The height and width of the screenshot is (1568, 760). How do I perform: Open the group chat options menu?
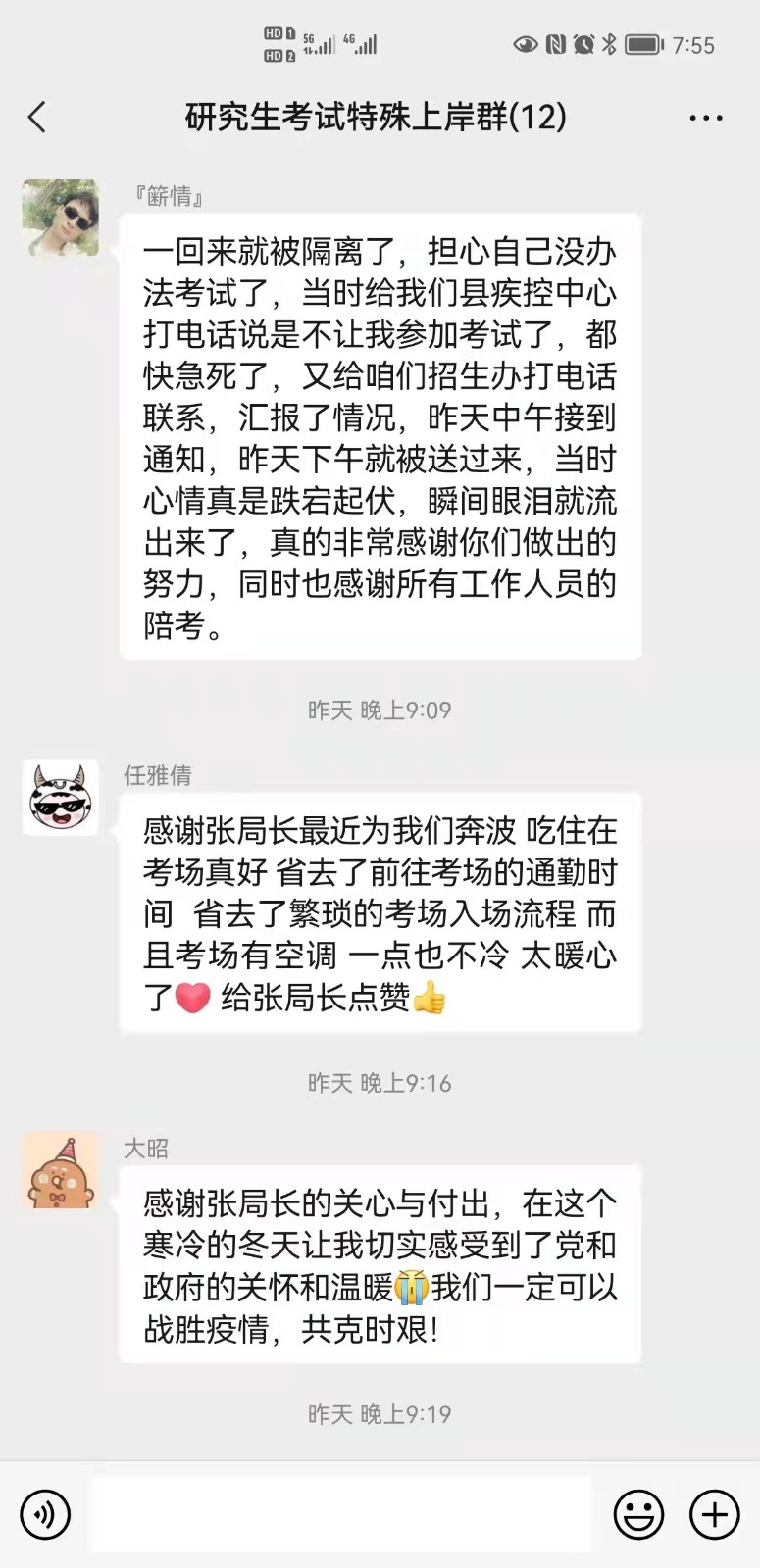coord(705,118)
